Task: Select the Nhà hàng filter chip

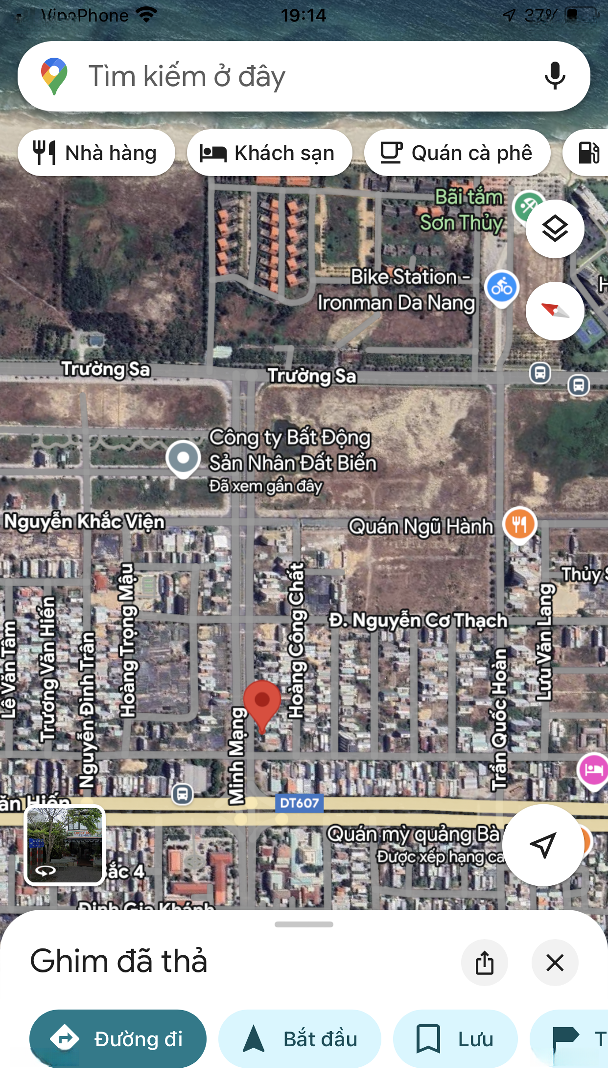Action: (96, 153)
